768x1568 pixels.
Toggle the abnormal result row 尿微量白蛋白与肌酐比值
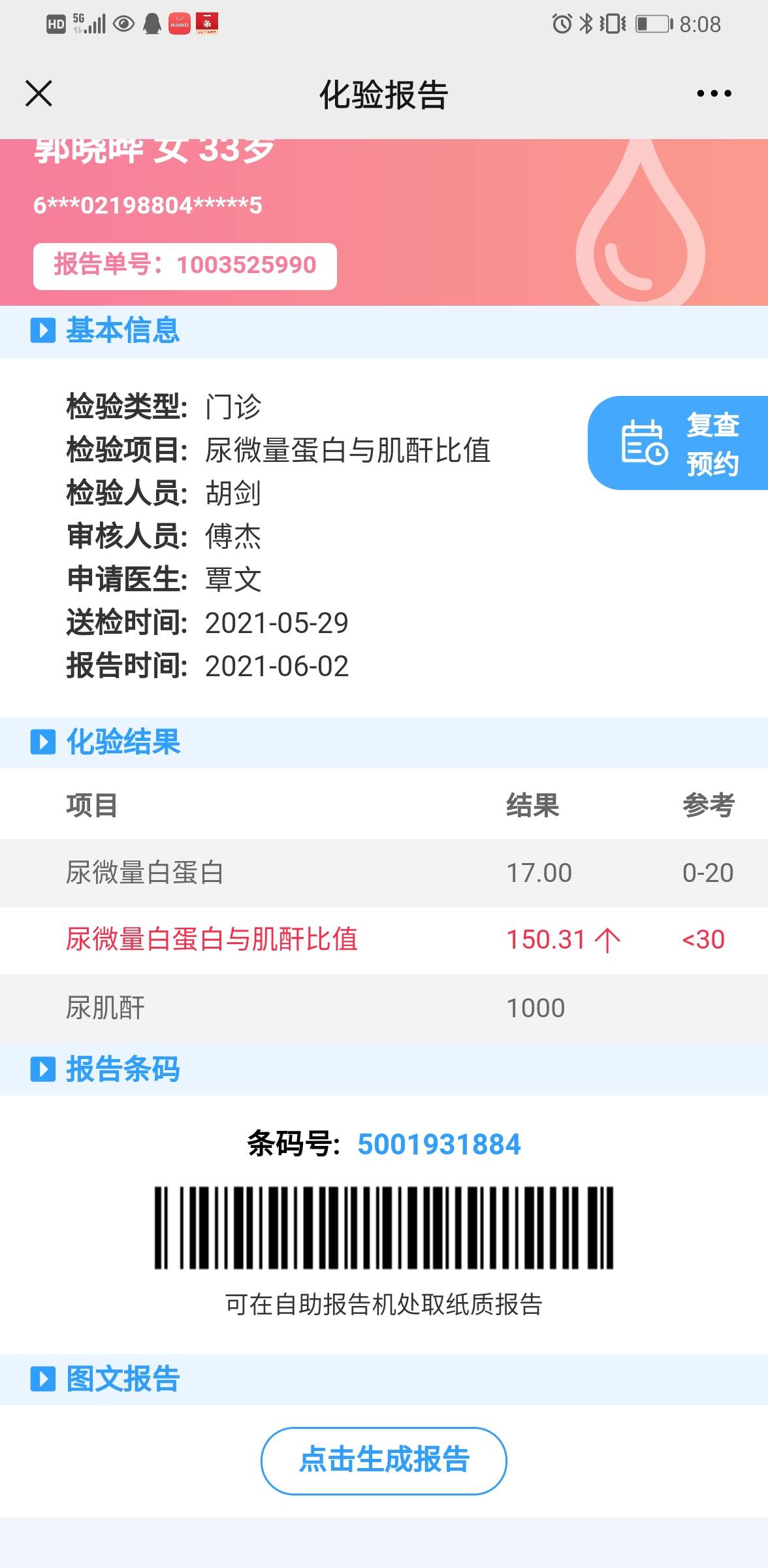tap(384, 941)
